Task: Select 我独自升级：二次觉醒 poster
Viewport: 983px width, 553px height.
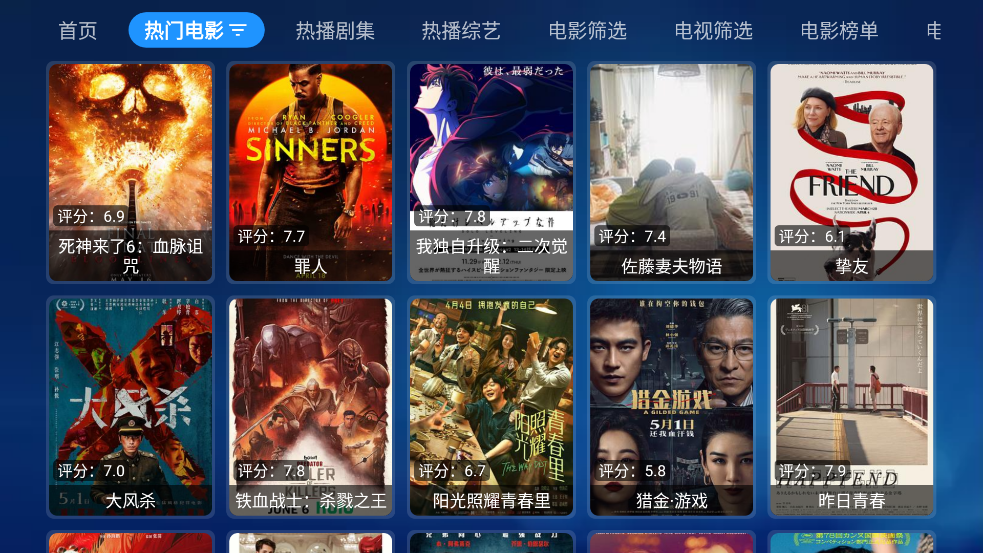Action: coord(491,172)
